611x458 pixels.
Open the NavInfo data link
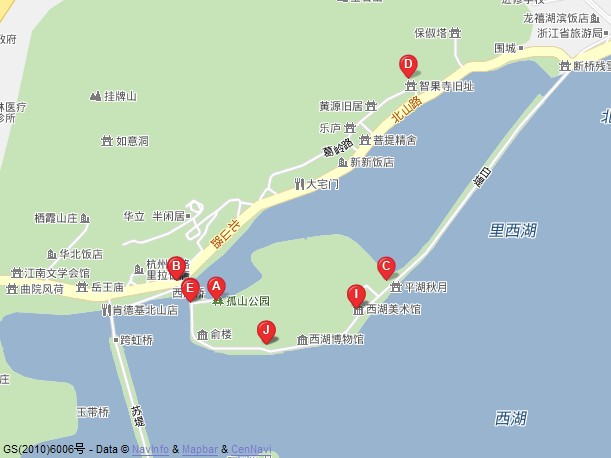point(150,450)
